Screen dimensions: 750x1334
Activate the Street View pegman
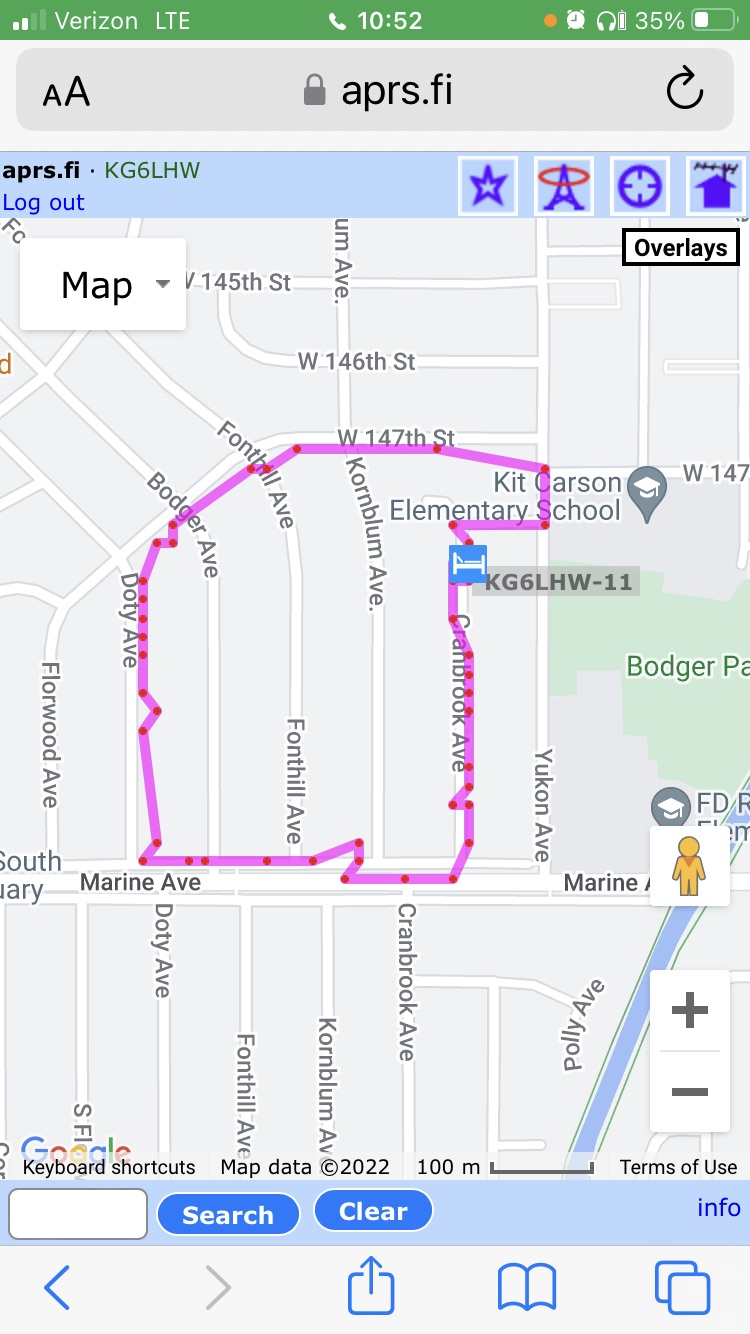click(x=689, y=866)
